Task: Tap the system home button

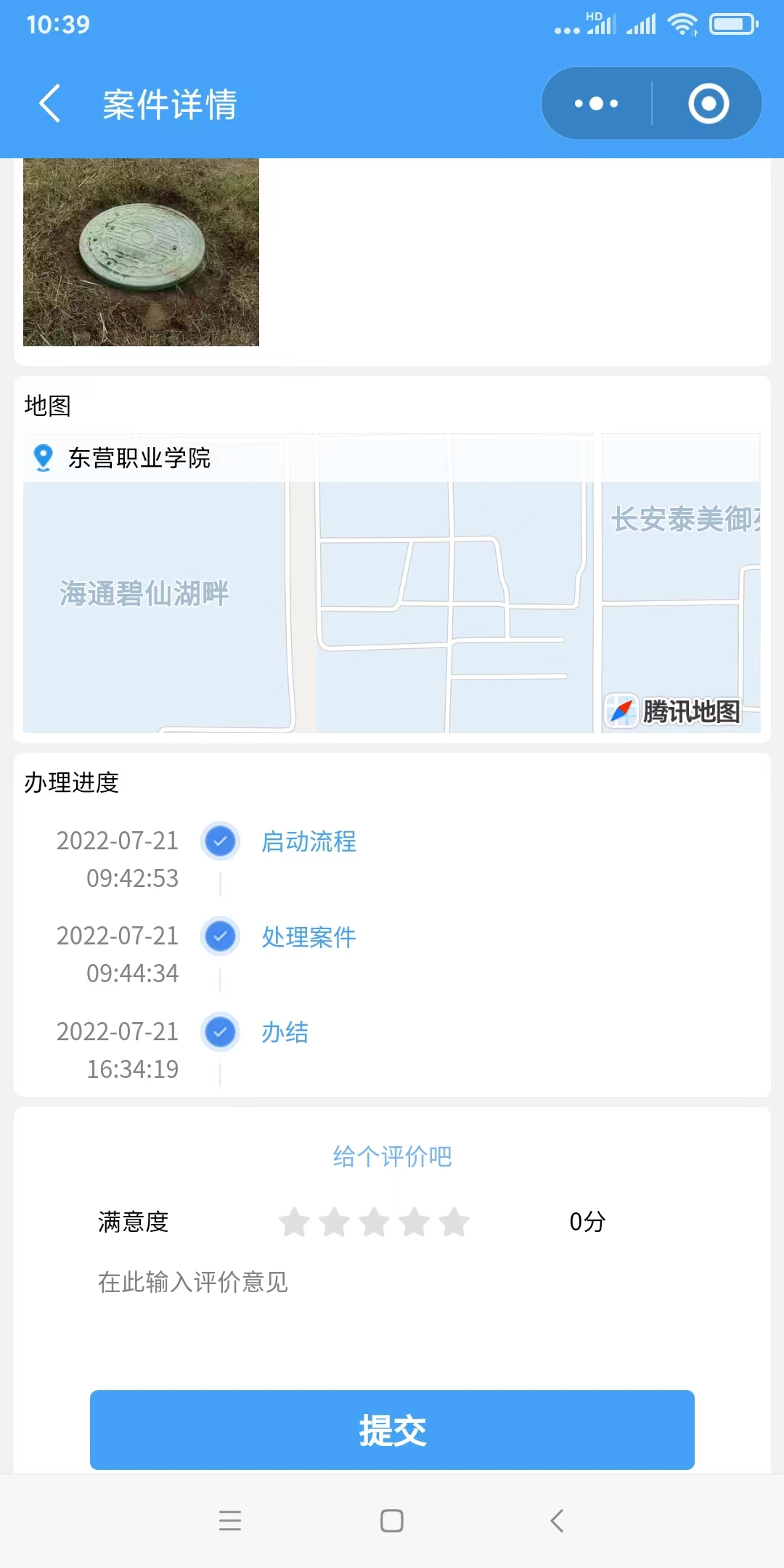Action: (392, 1521)
